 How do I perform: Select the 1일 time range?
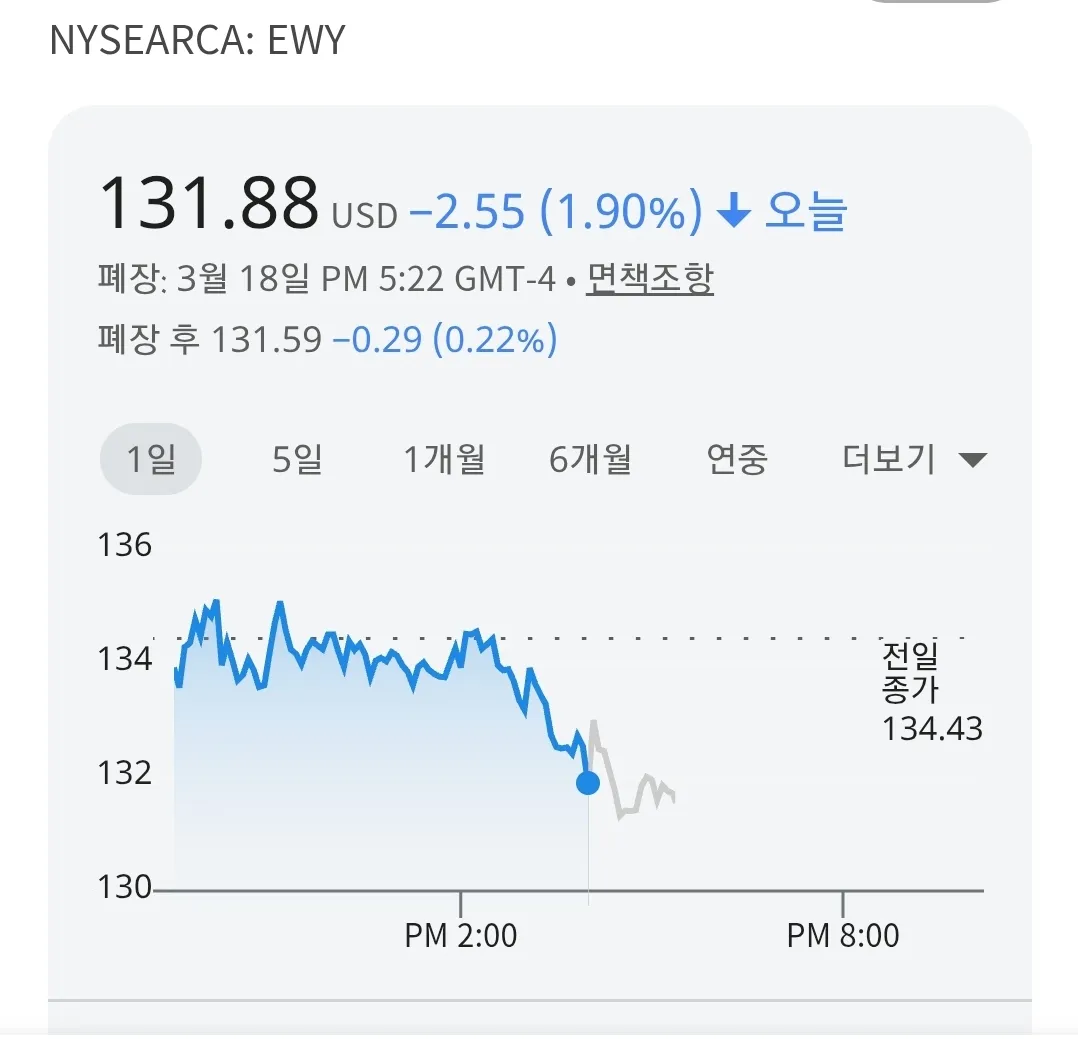click(151, 460)
